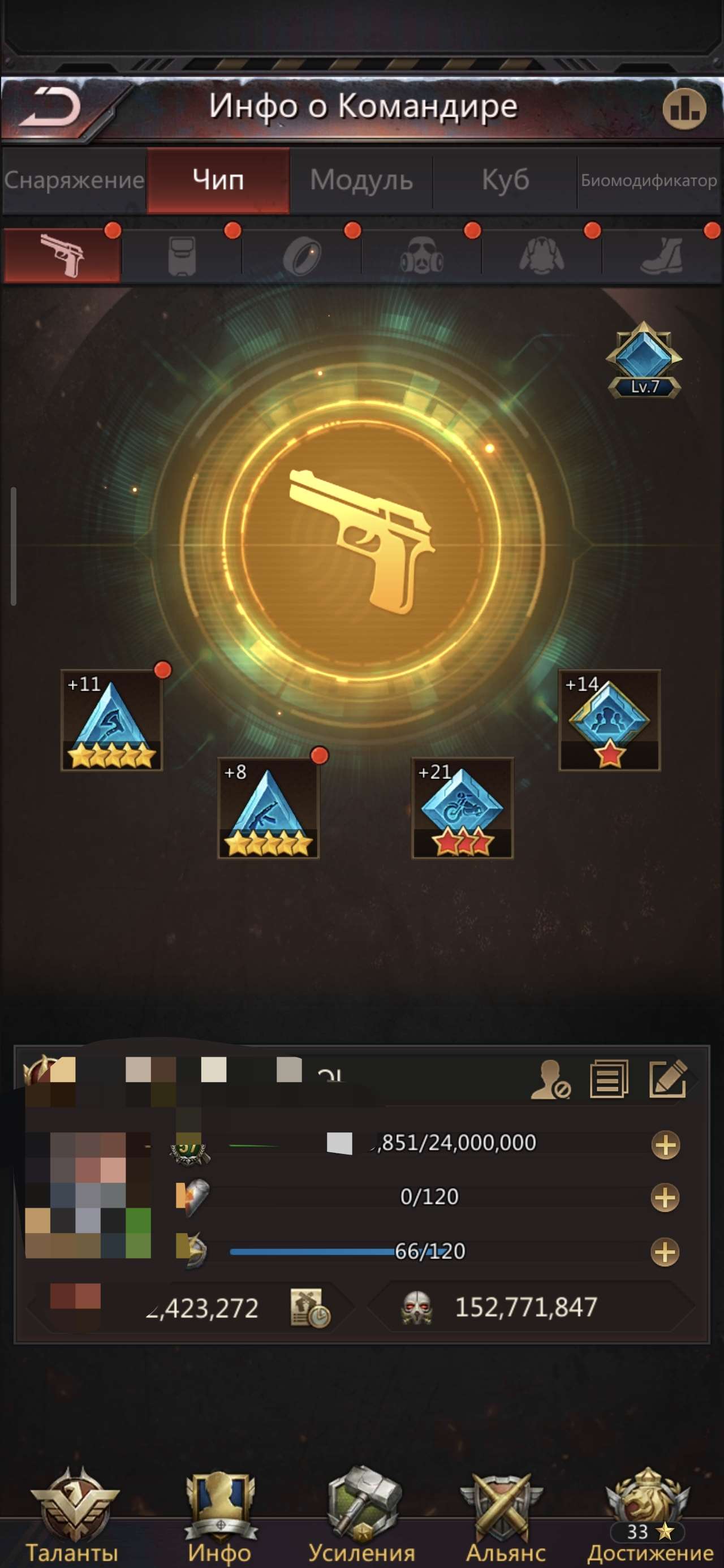The image size is (724, 1568).
Task: Go back using the return arrow
Action: (51, 107)
